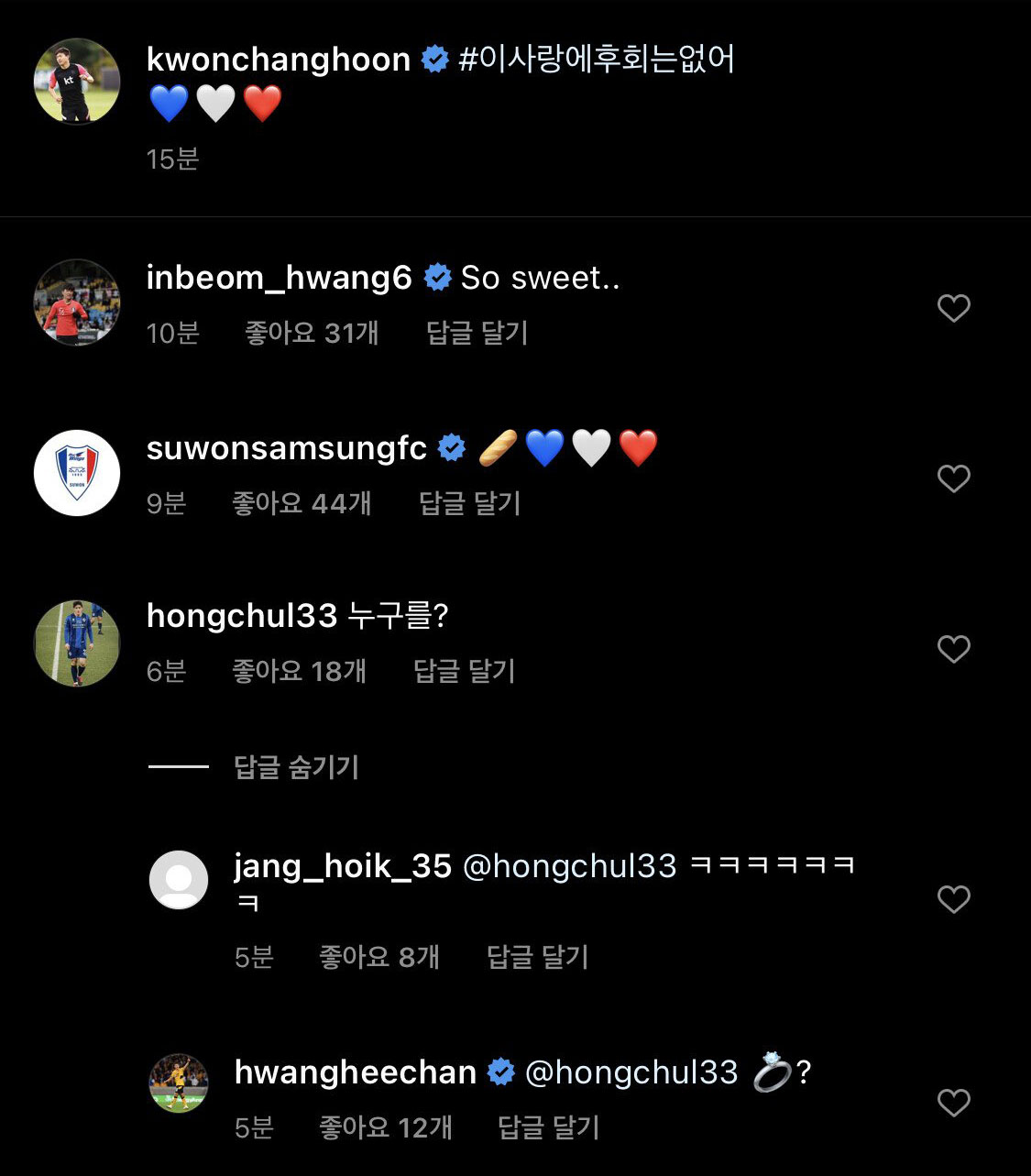View likes on suwonsamsungfc's comment
This screenshot has width=1031, height=1176.
pyautogui.click(x=301, y=503)
